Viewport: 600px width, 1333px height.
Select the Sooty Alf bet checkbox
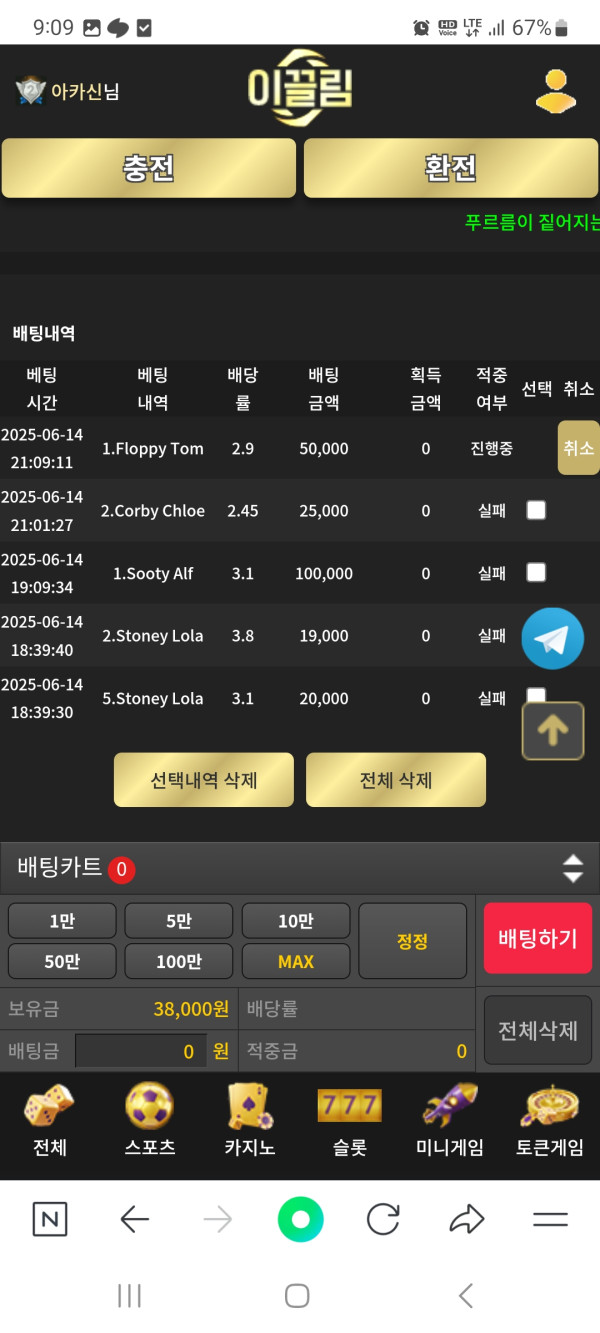pyautogui.click(x=536, y=572)
